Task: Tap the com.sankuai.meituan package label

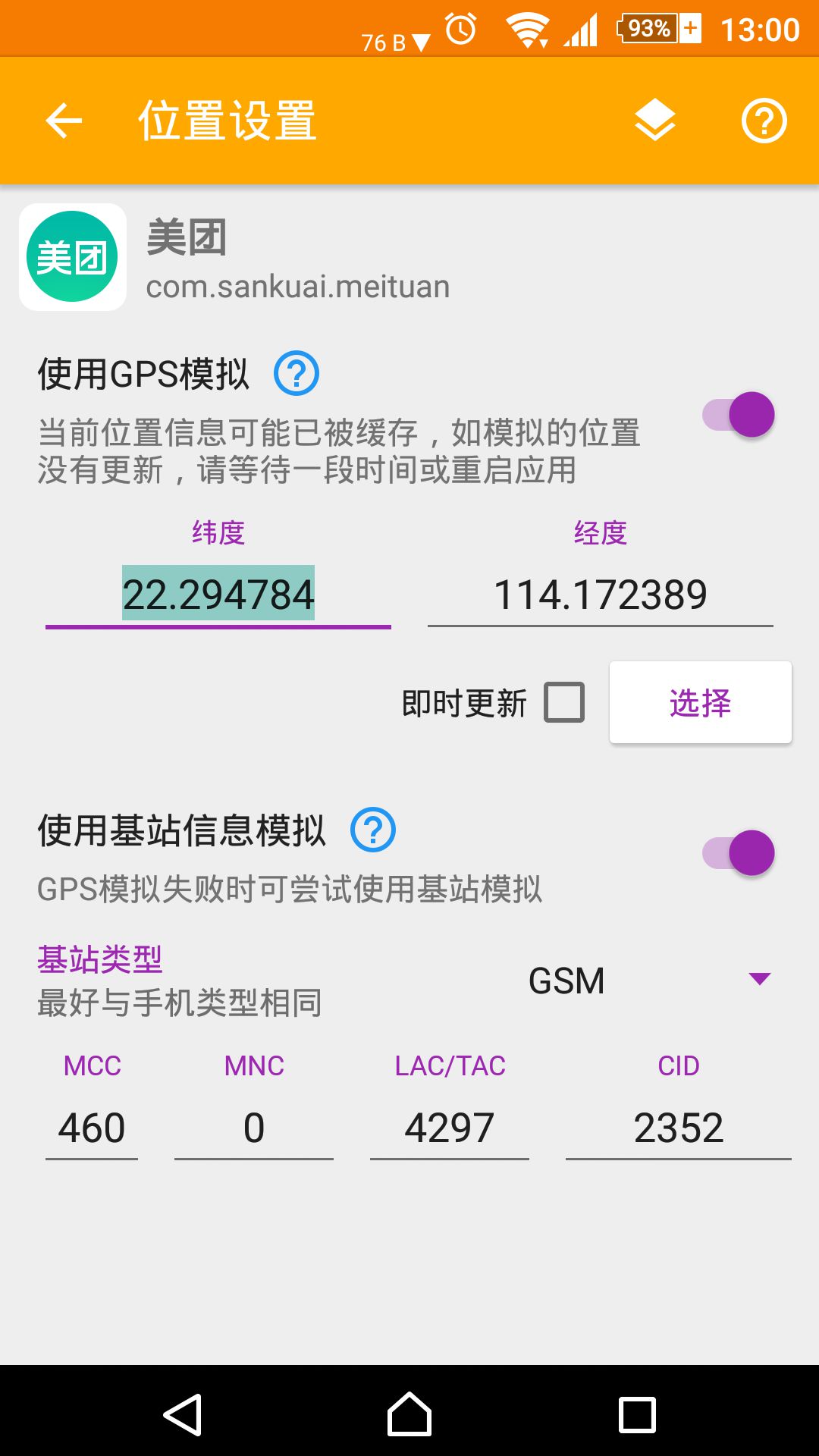Action: click(297, 287)
